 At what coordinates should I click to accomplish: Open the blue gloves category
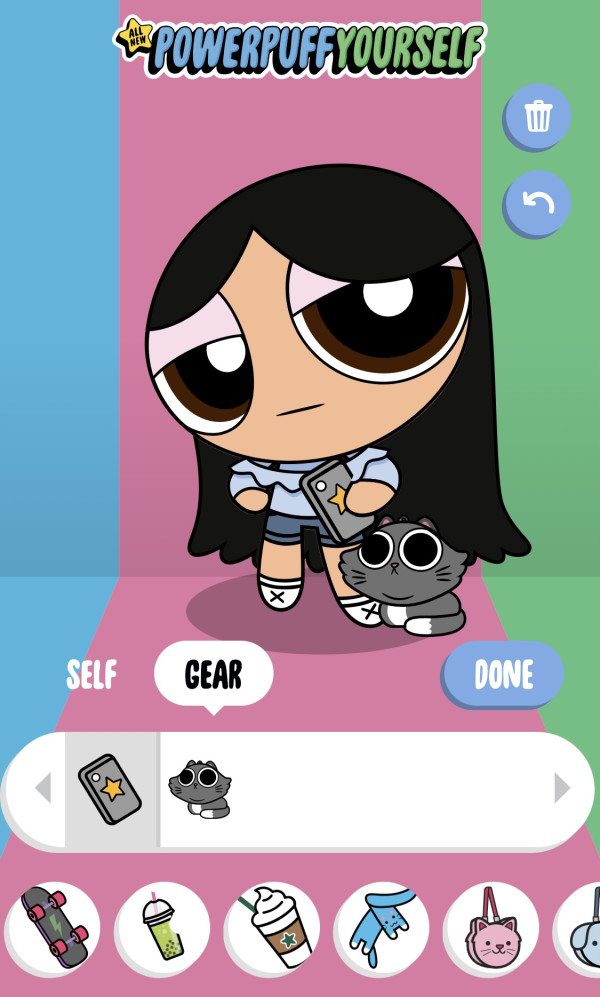point(381,929)
